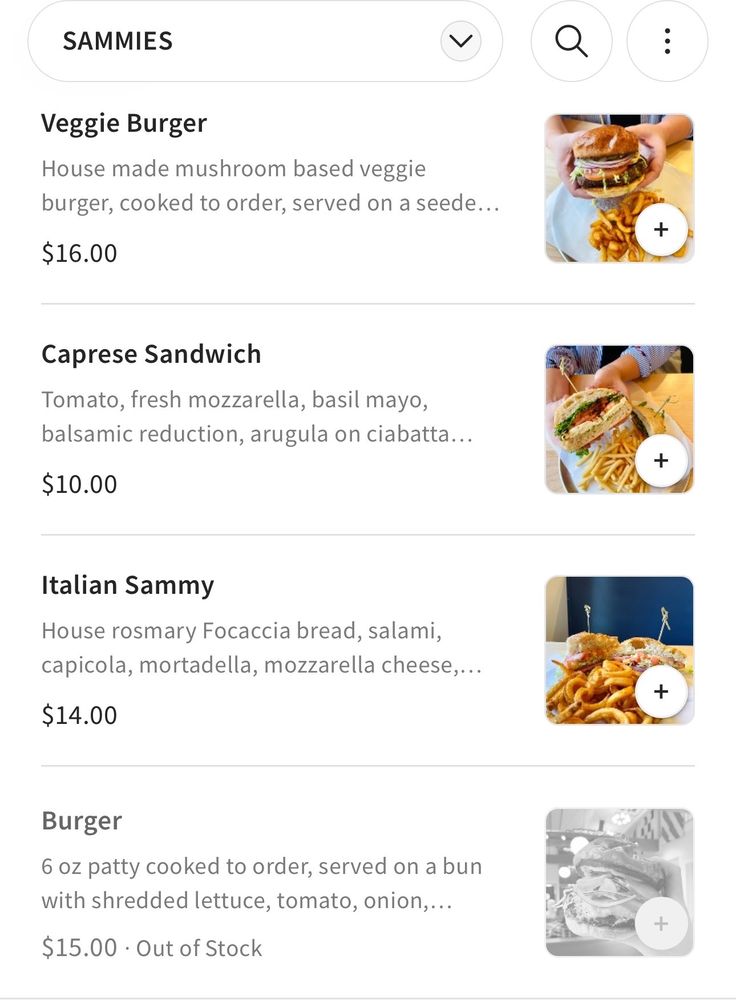Add Veggie Burger to the order
Viewport: 736px width, 1000px height.
tap(660, 230)
